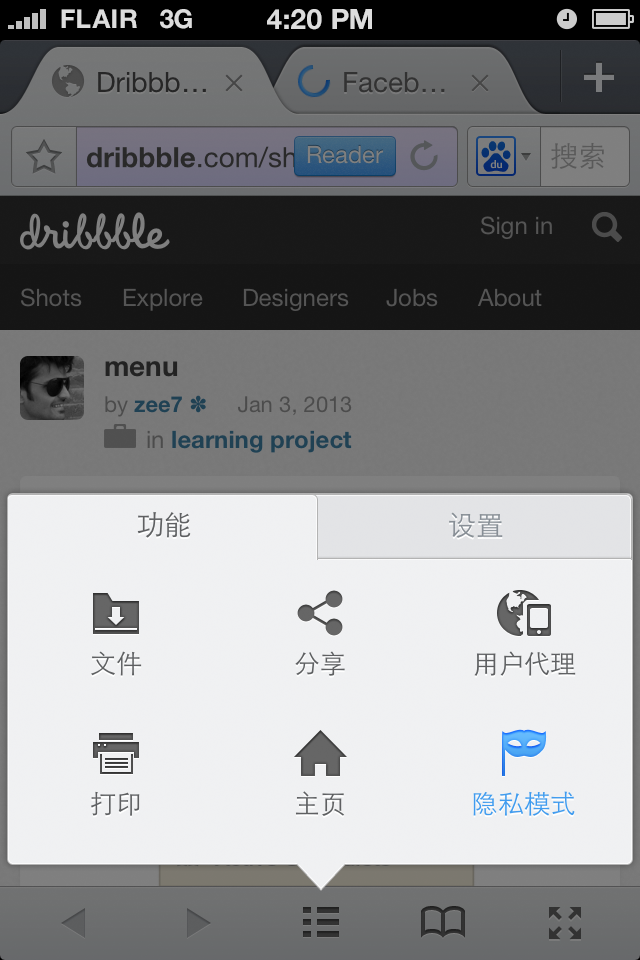Toggle 隐私模式 private mode
Viewport: 640px width, 960px height.
pos(524,774)
